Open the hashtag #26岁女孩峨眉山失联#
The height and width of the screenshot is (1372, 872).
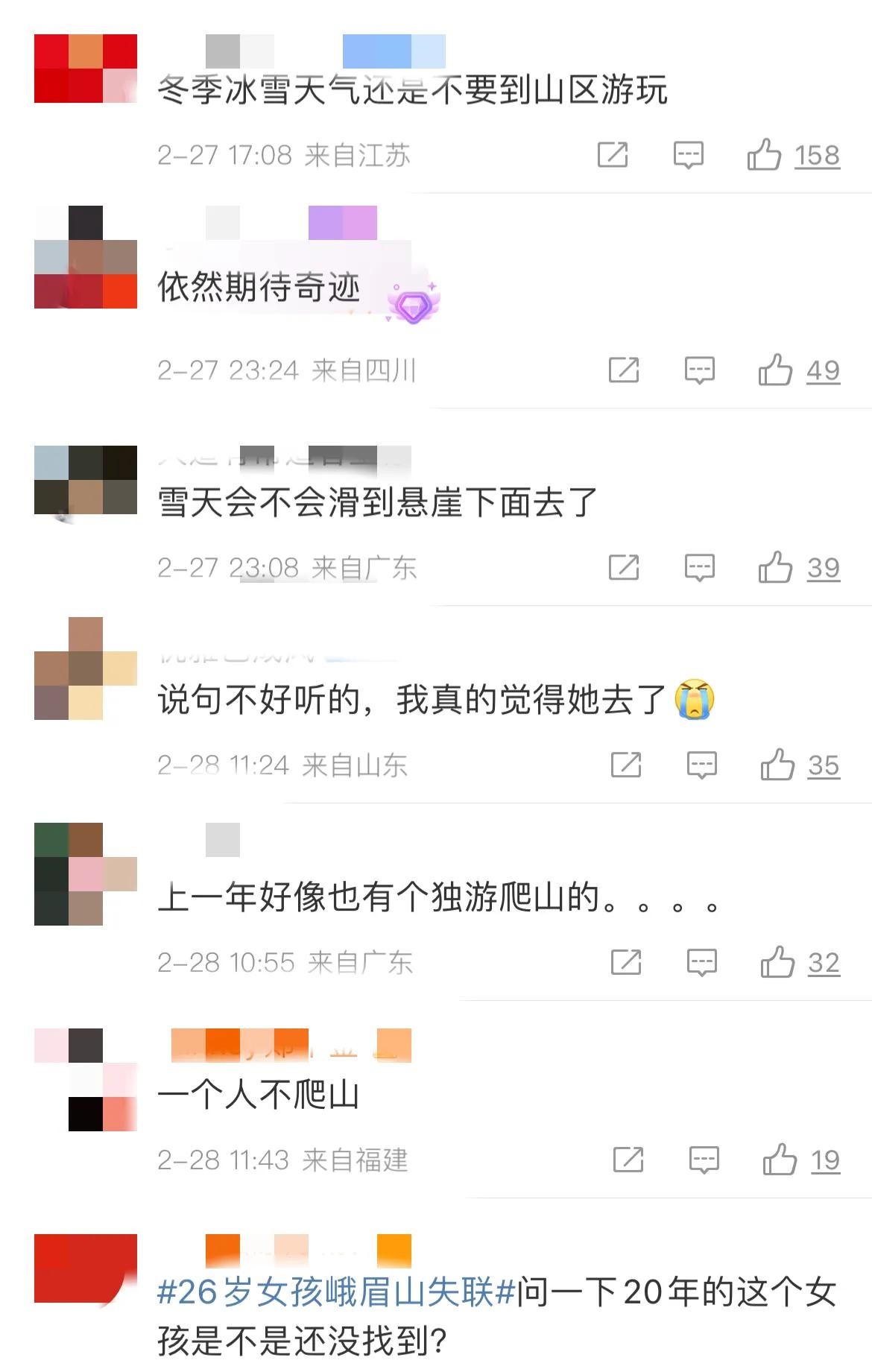(336, 1292)
